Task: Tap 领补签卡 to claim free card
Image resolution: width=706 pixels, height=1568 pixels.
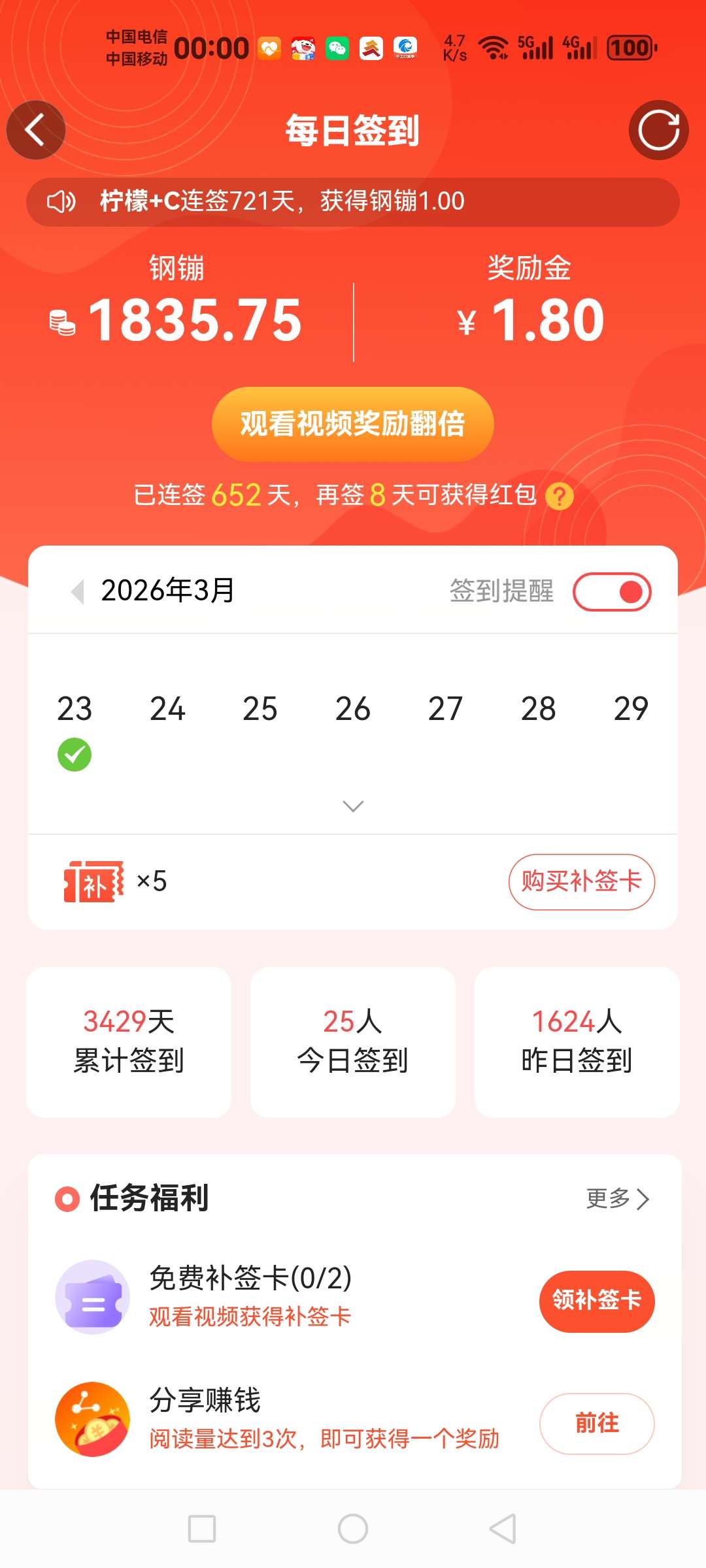Action: [x=596, y=1301]
